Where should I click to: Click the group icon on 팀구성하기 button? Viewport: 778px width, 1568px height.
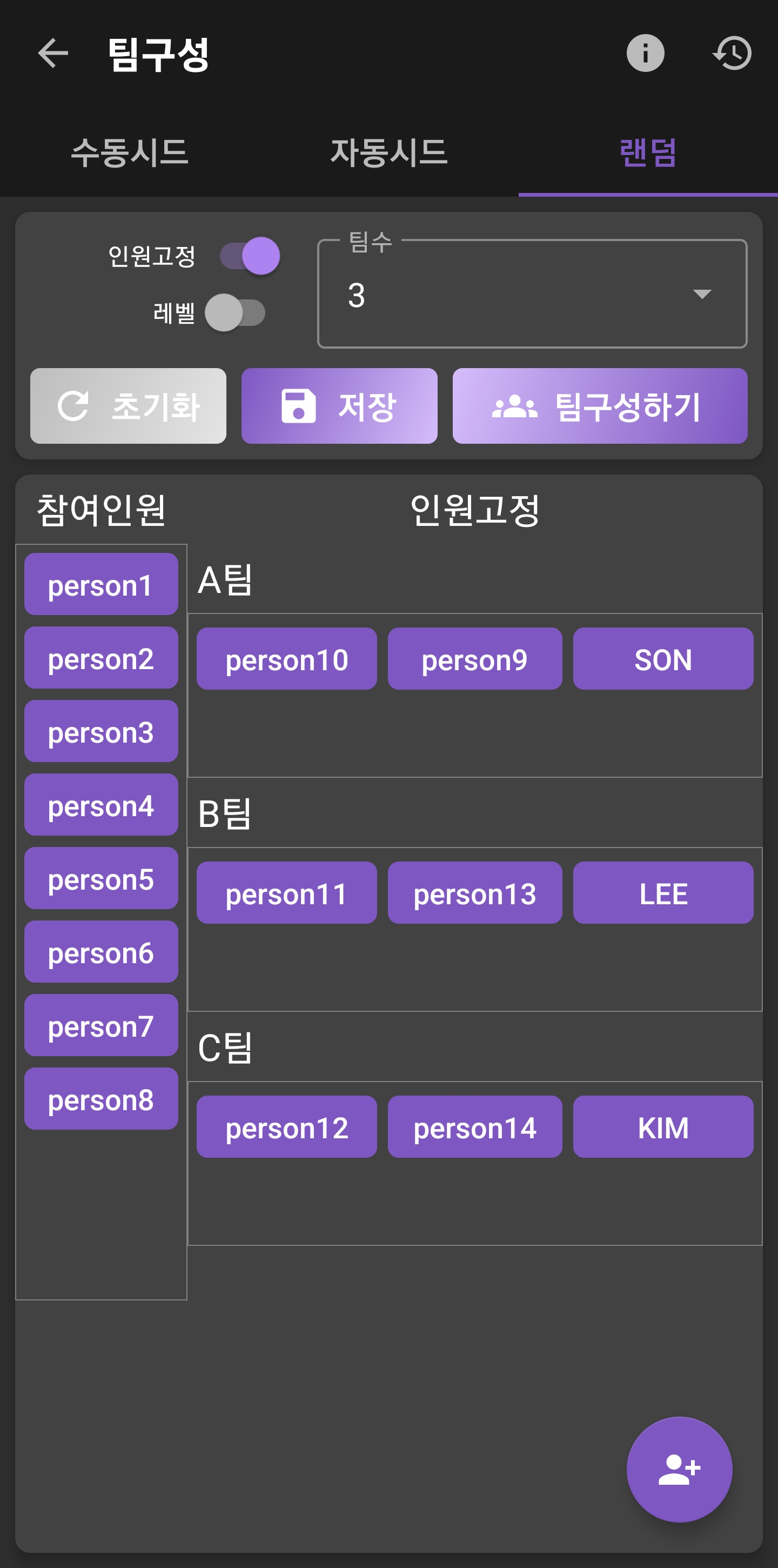514,406
